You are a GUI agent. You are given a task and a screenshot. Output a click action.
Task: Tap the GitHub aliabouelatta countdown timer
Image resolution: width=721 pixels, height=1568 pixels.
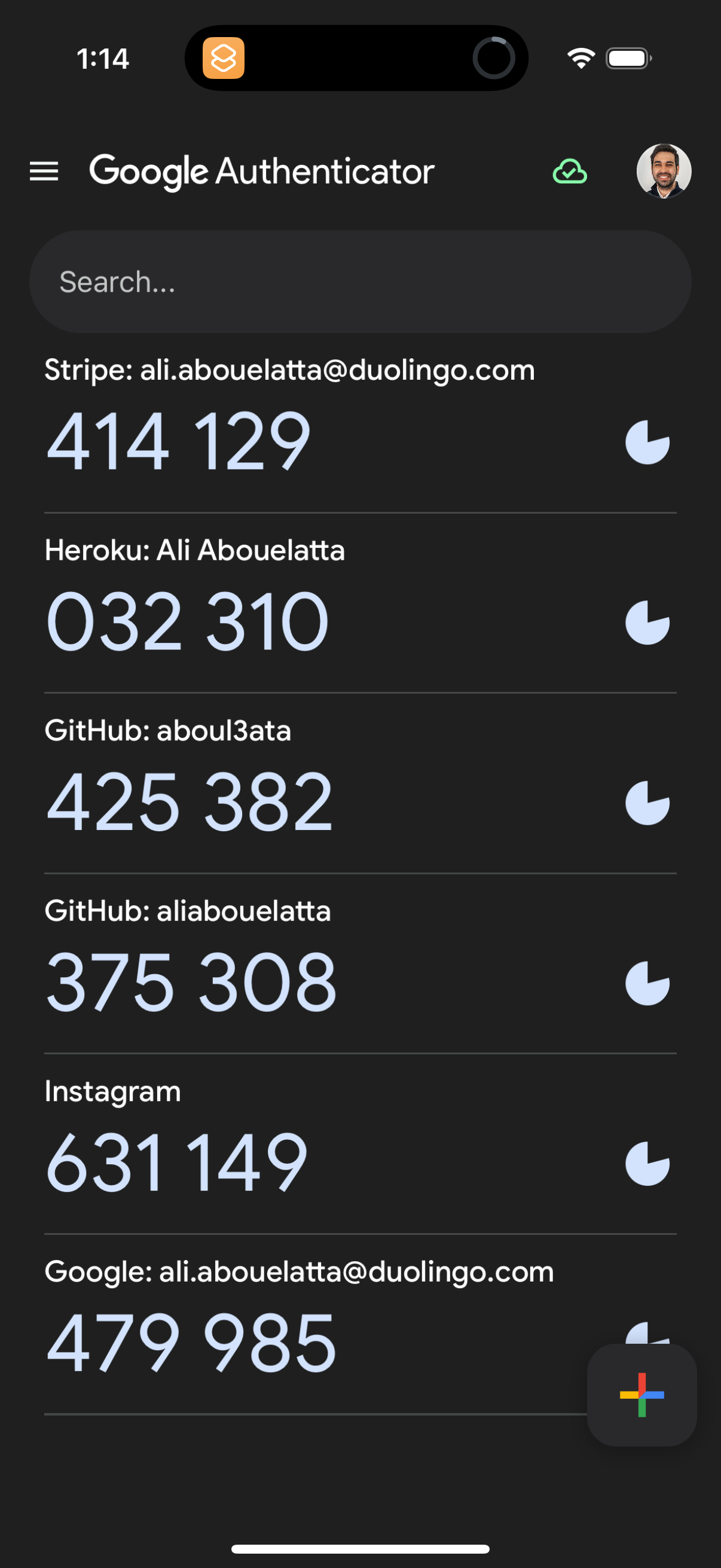point(647,982)
